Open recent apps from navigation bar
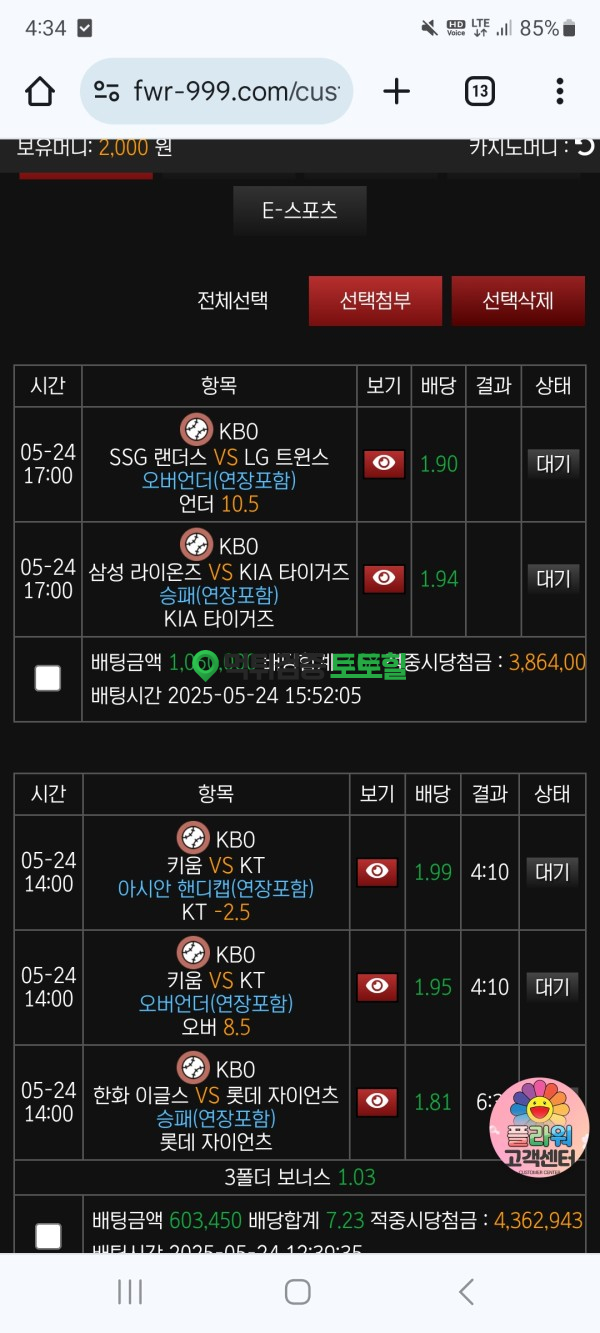 130,1292
